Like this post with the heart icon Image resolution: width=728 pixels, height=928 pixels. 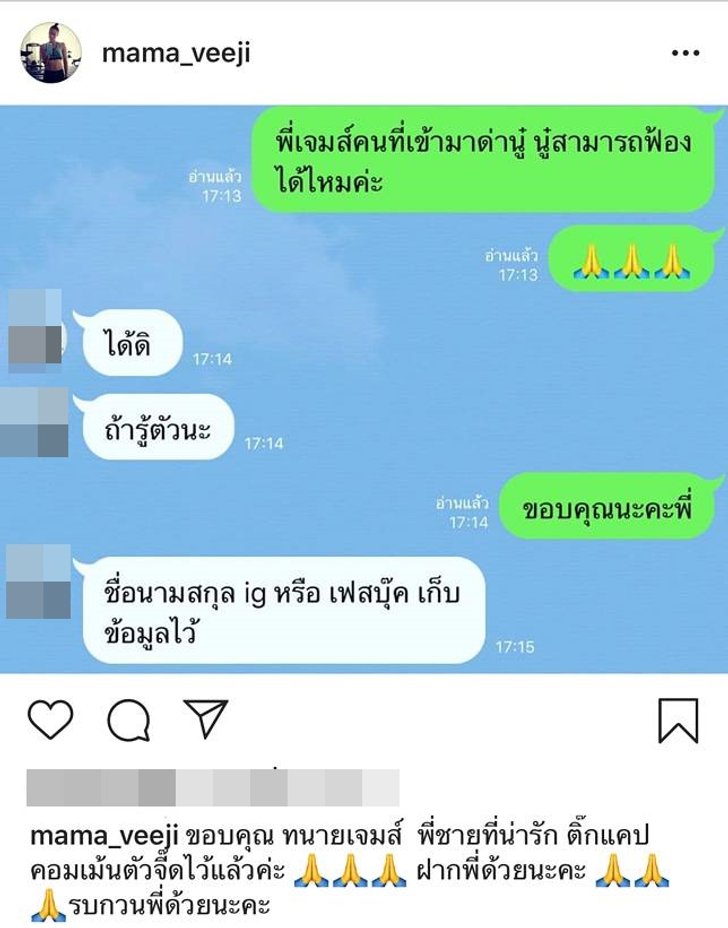tap(50, 719)
